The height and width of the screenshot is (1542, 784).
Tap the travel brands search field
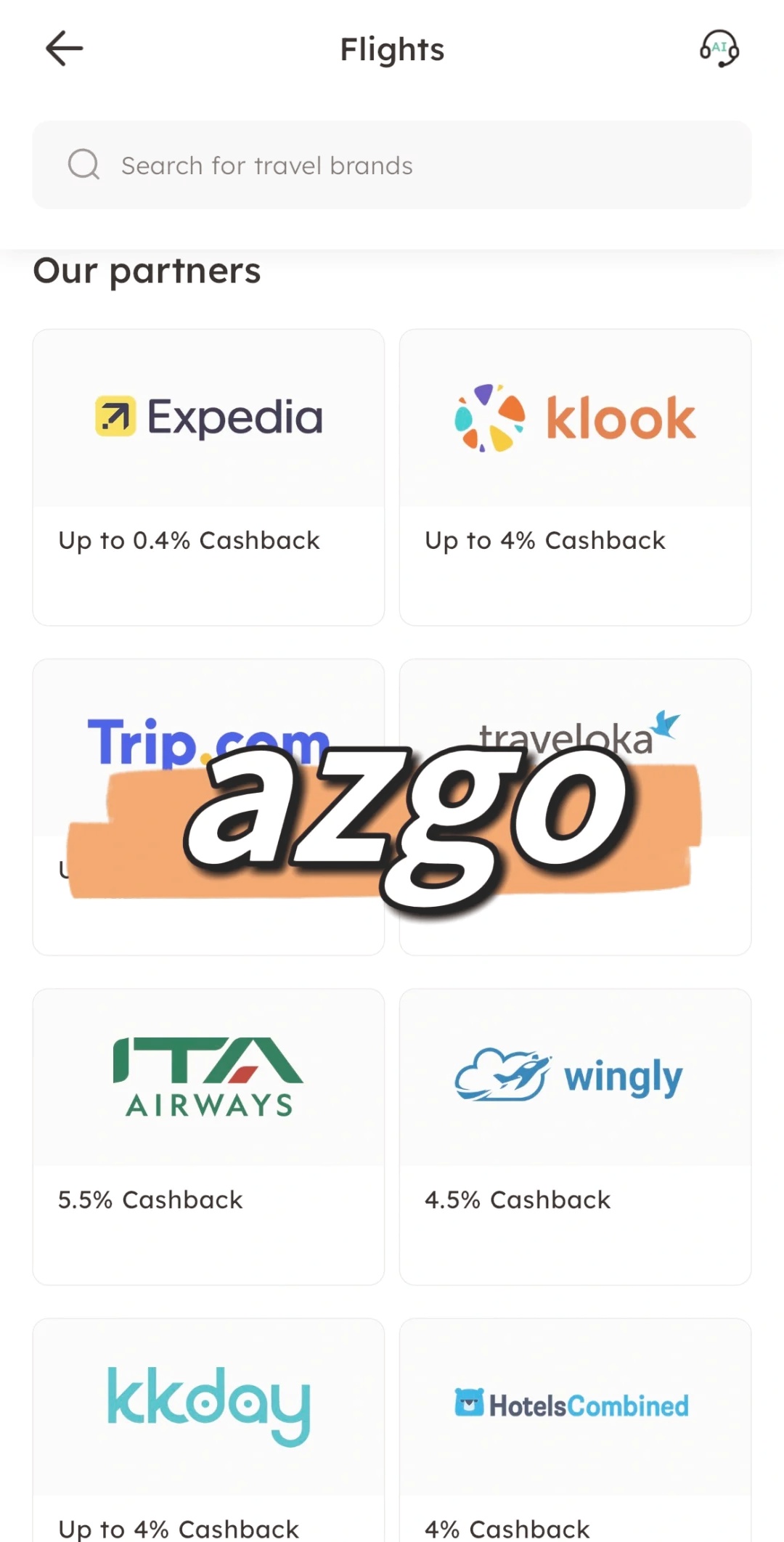point(392,166)
